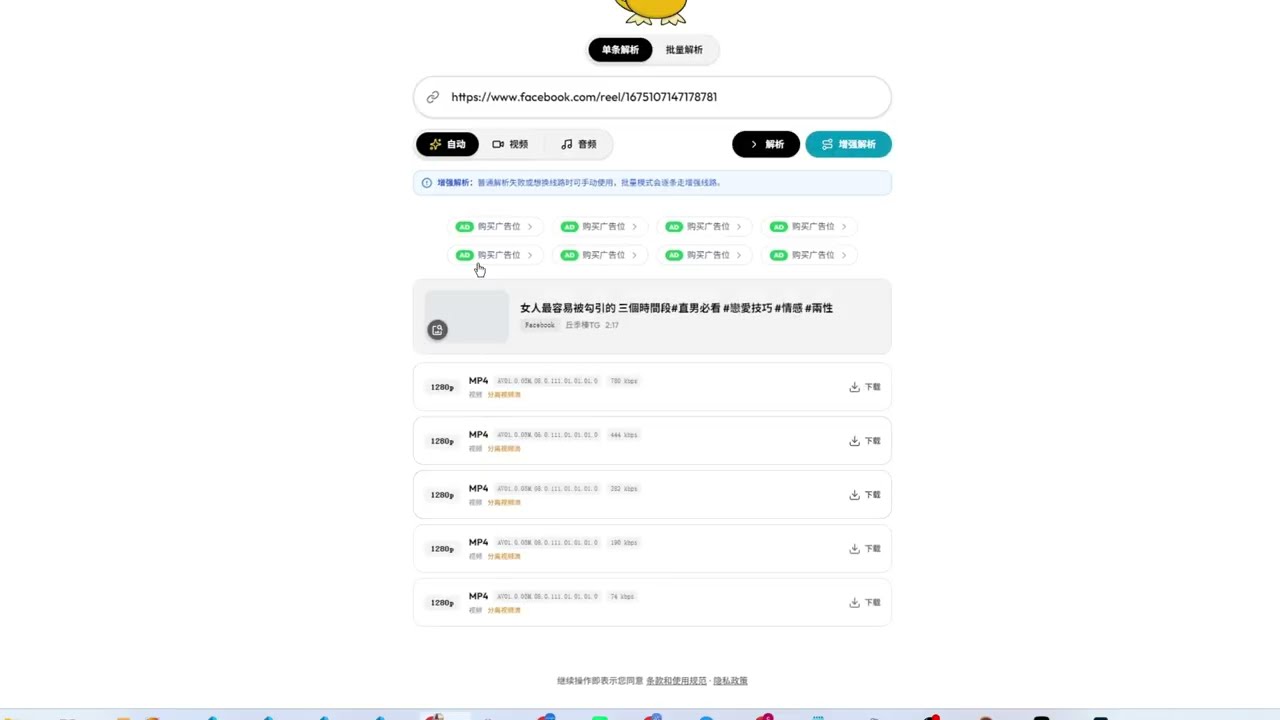This screenshot has height=720, width=1280.
Task: Switch to the 单条解析 tab
Action: [620, 50]
